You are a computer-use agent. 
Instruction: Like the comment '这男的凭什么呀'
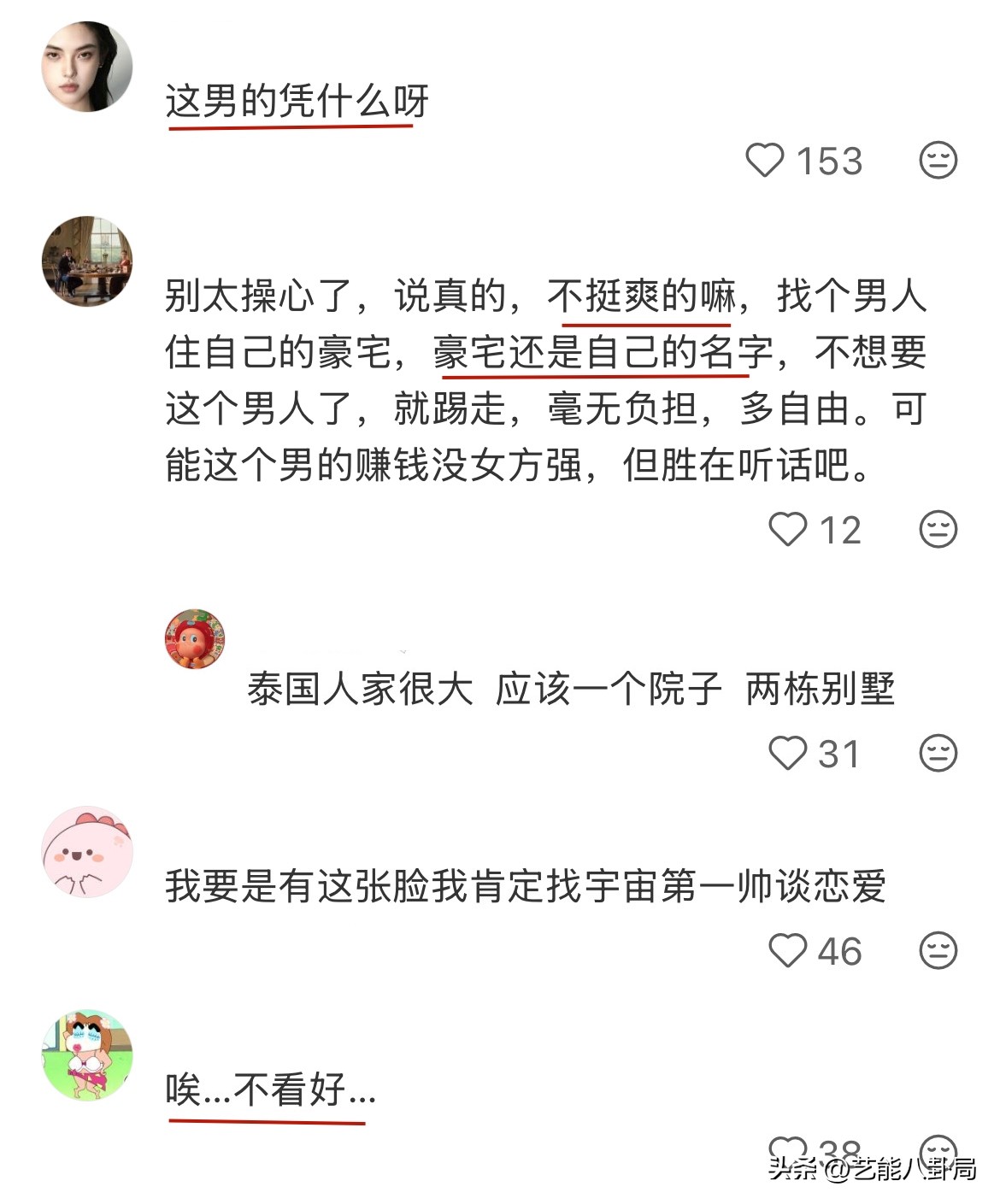click(x=765, y=161)
